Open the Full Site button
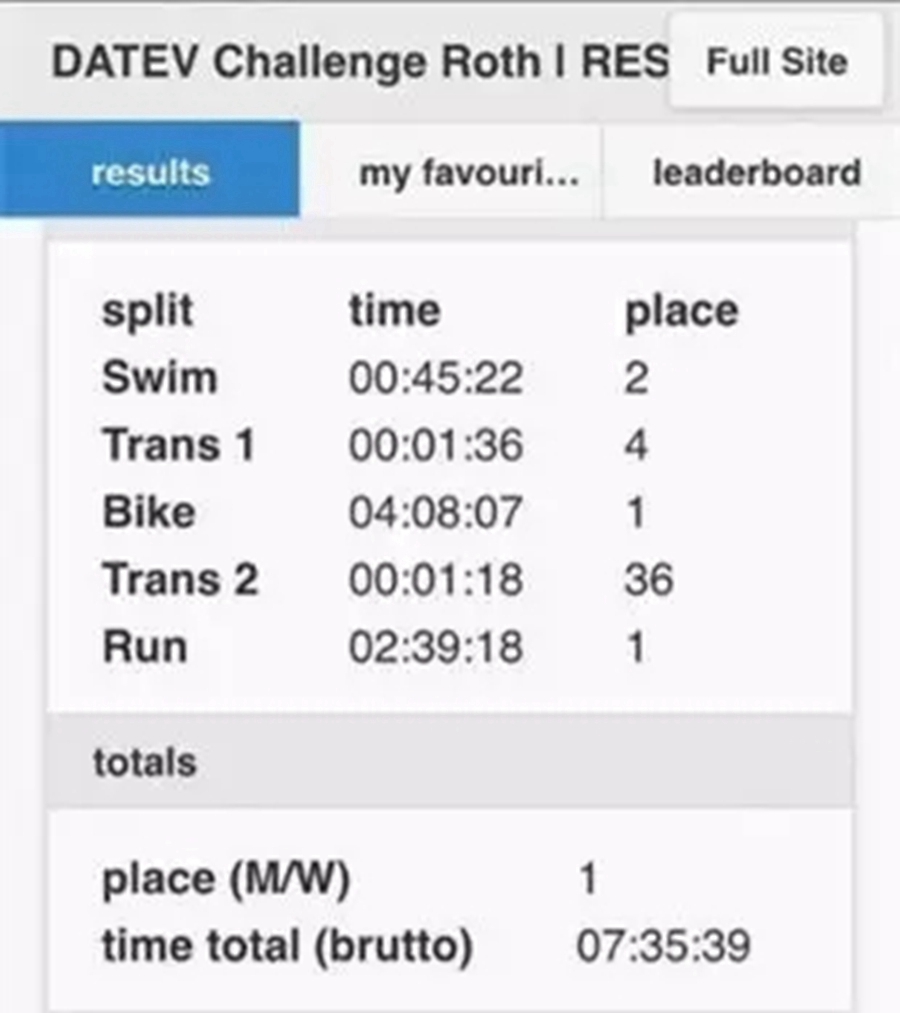Viewport: 900px width, 1013px height. (x=777, y=62)
